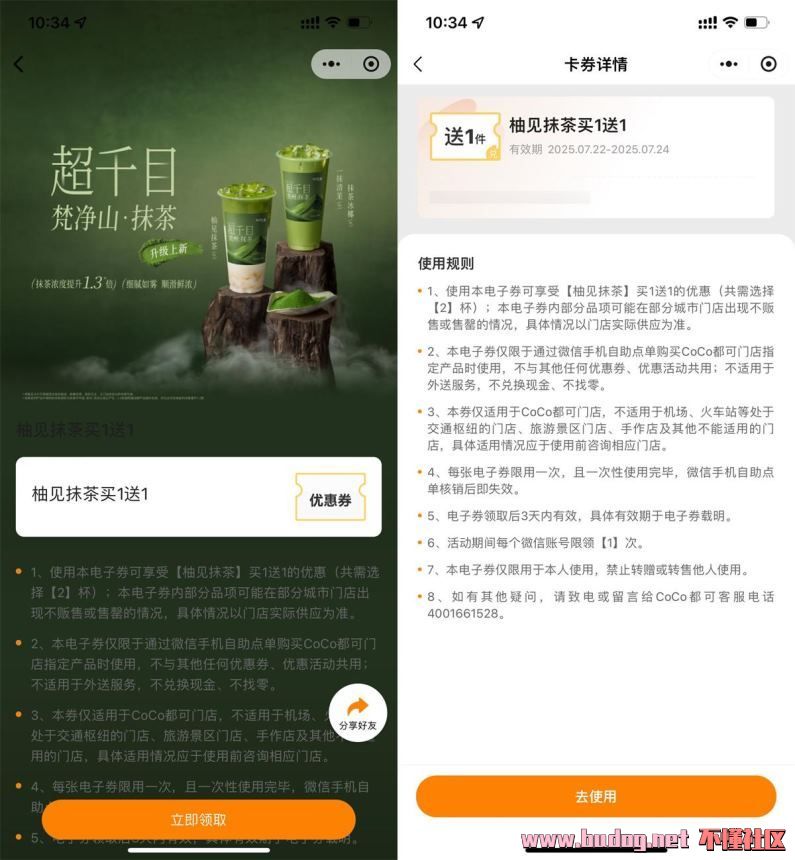The image size is (795, 860).
Task: Use the coupon via 去使用
Action: click(596, 797)
